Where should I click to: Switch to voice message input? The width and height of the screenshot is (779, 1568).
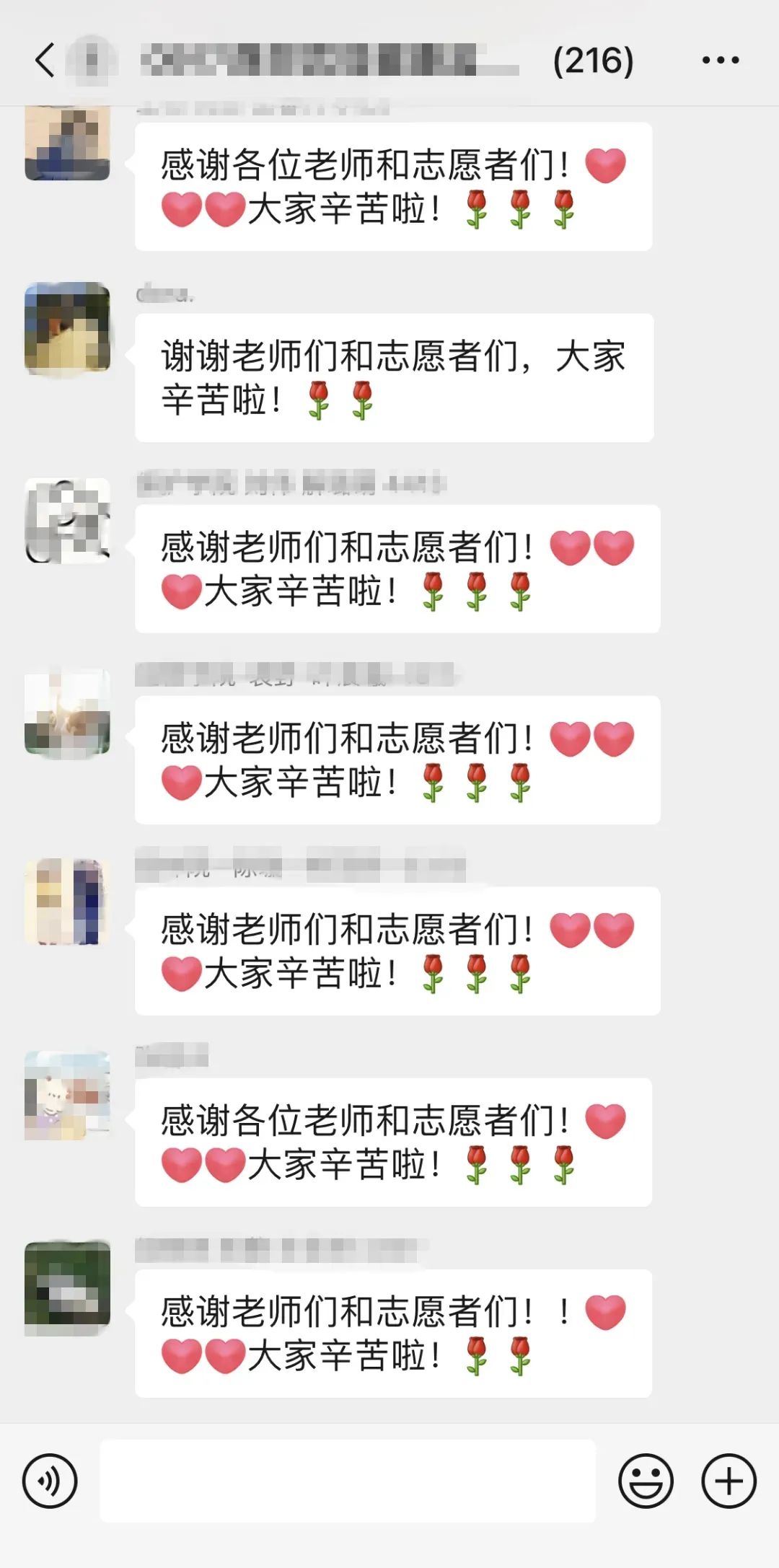click(49, 1481)
